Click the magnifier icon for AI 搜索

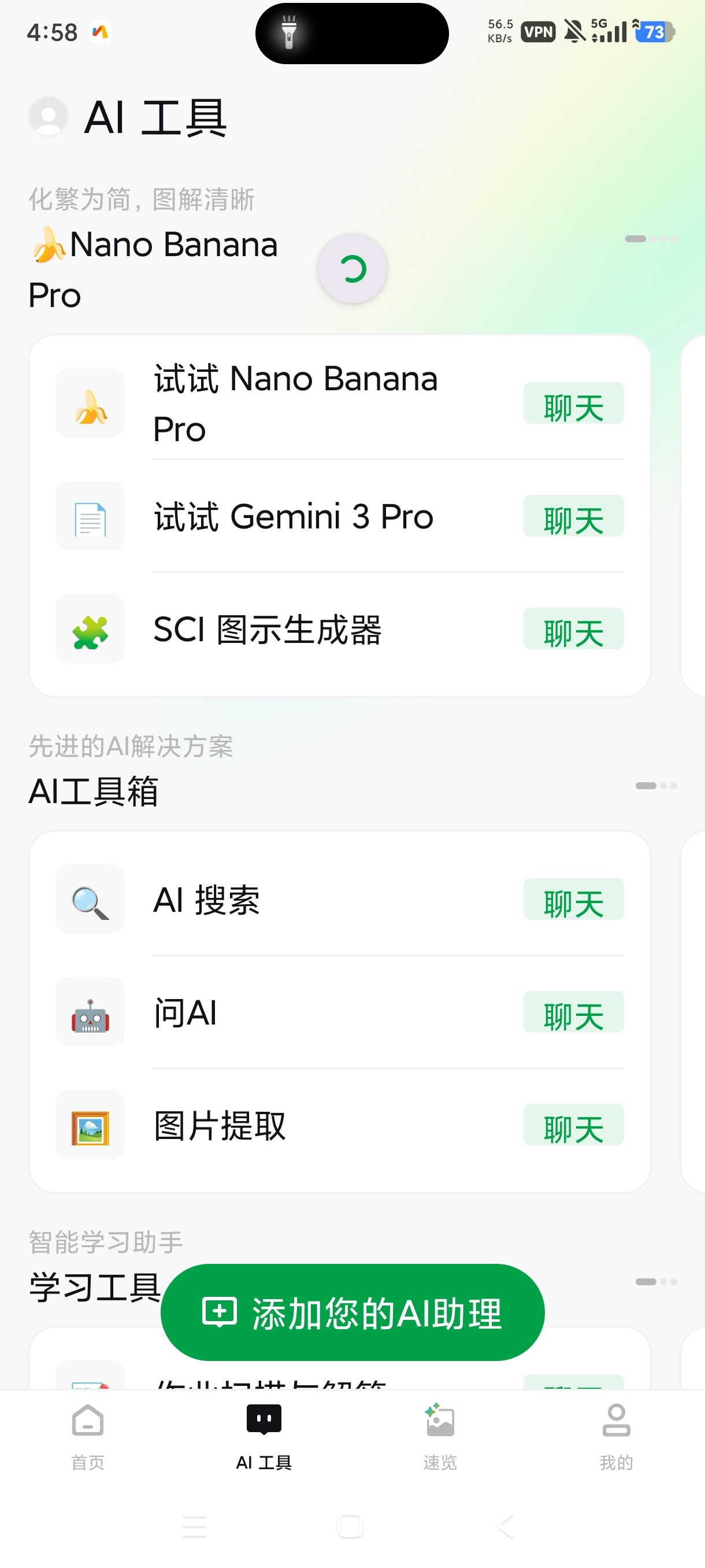(x=89, y=900)
